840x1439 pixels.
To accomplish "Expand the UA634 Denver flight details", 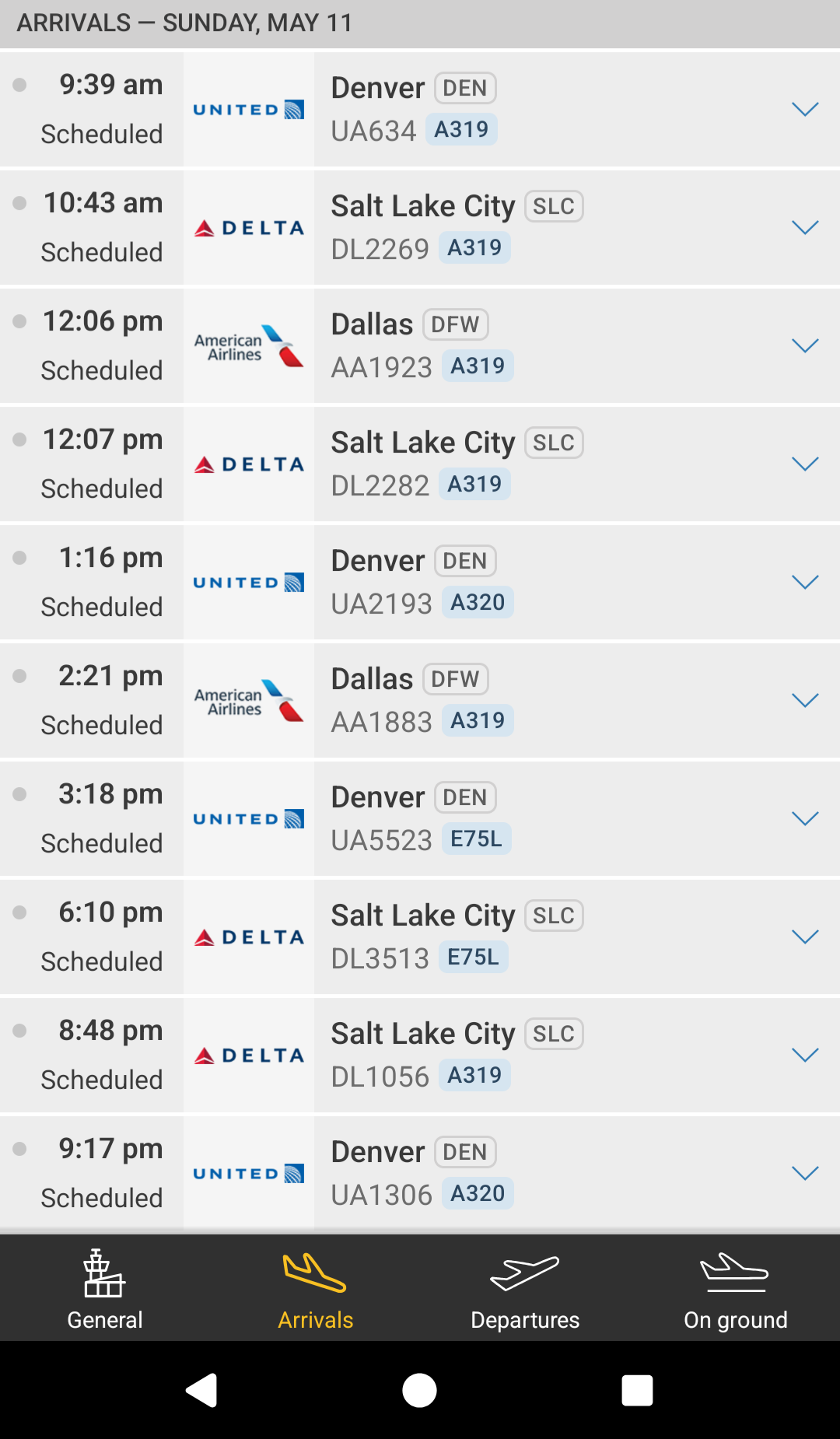I will tap(805, 109).
